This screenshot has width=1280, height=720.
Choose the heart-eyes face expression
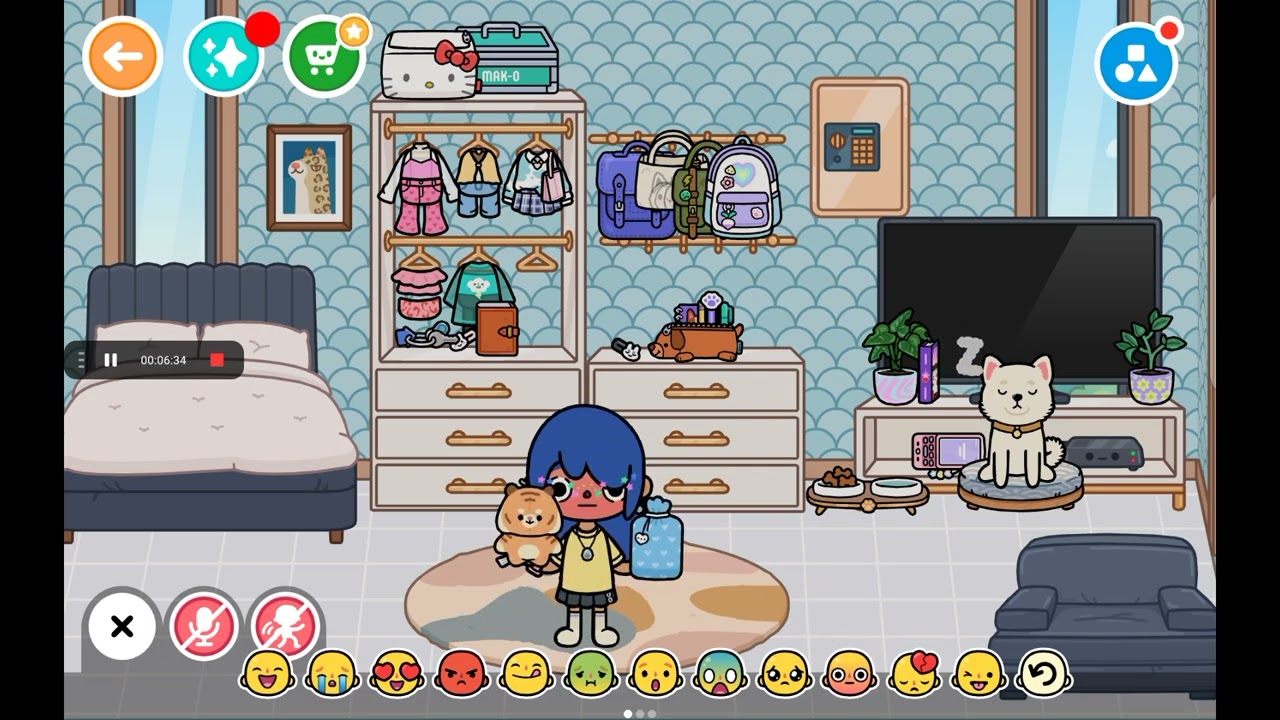[x=397, y=674]
